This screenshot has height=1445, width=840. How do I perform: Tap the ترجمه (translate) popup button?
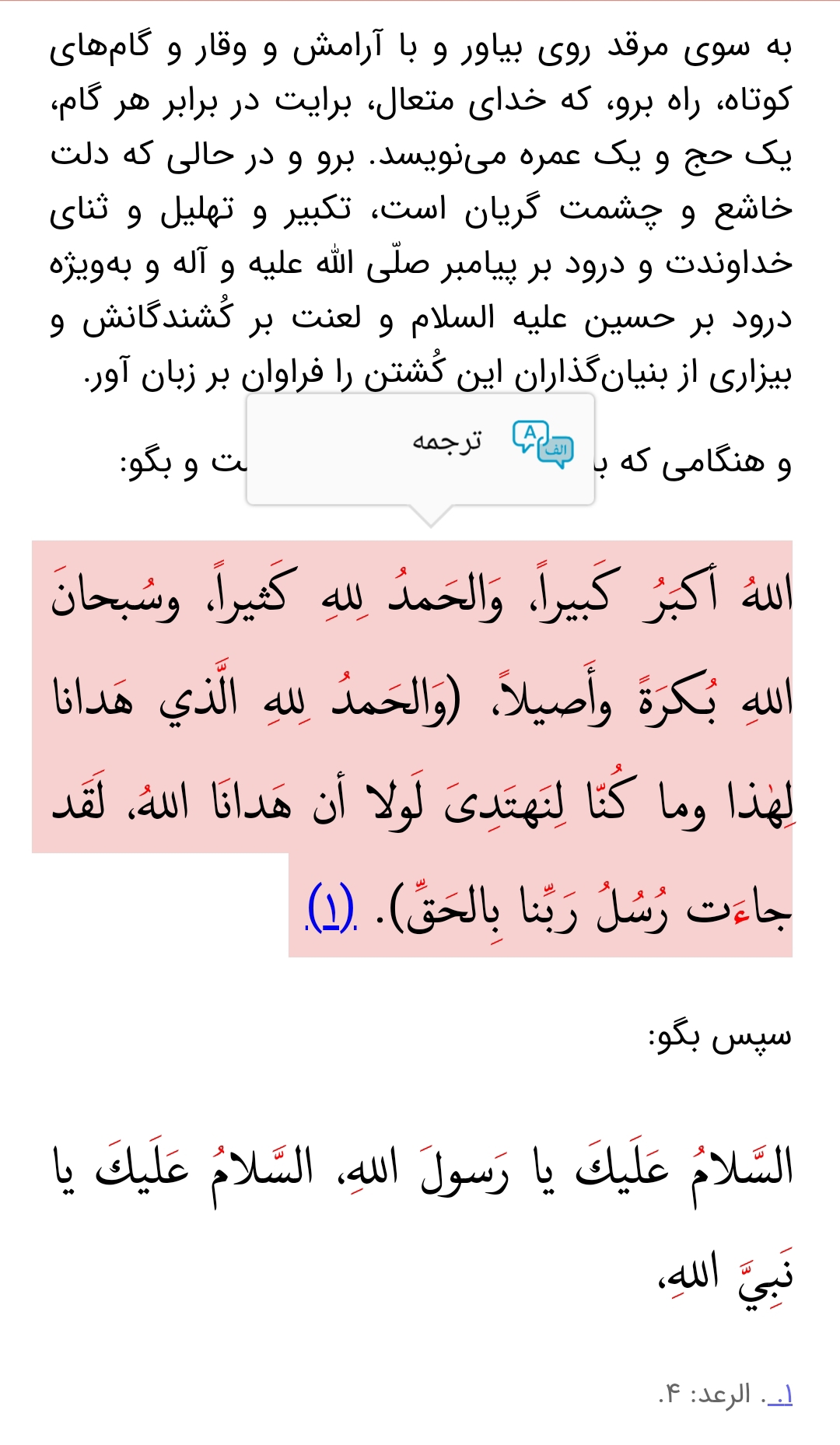pyautogui.click(x=492, y=444)
